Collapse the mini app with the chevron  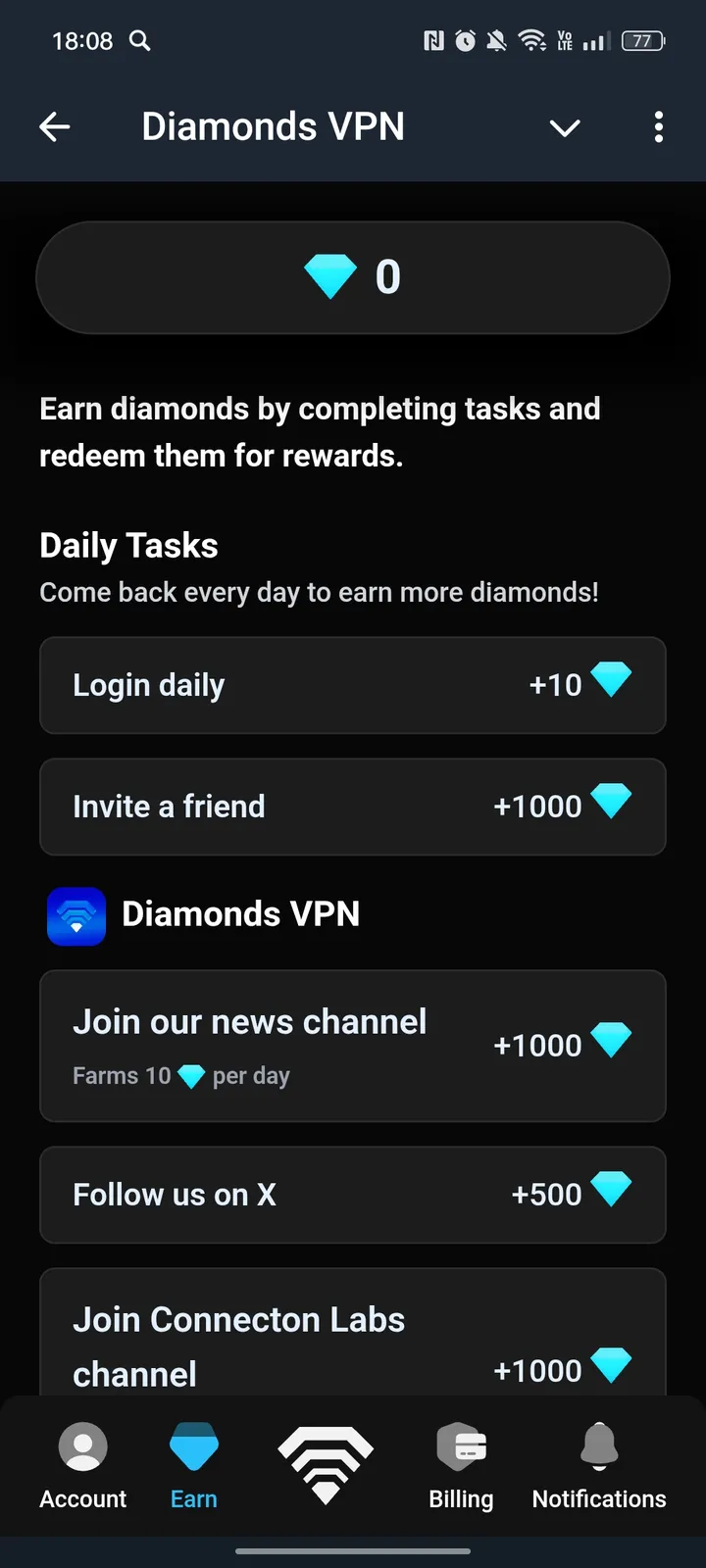[x=565, y=127]
